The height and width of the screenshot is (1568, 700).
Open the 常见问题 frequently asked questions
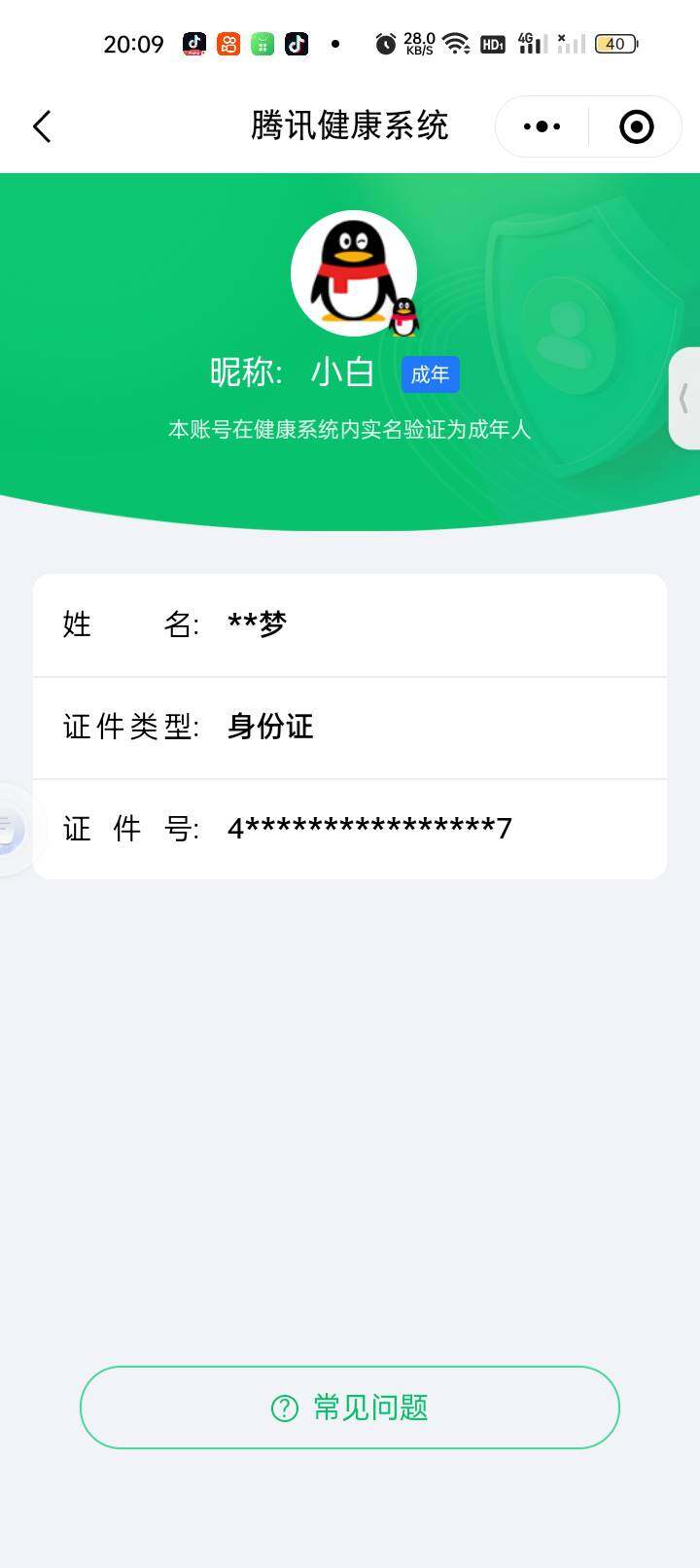pos(350,1408)
